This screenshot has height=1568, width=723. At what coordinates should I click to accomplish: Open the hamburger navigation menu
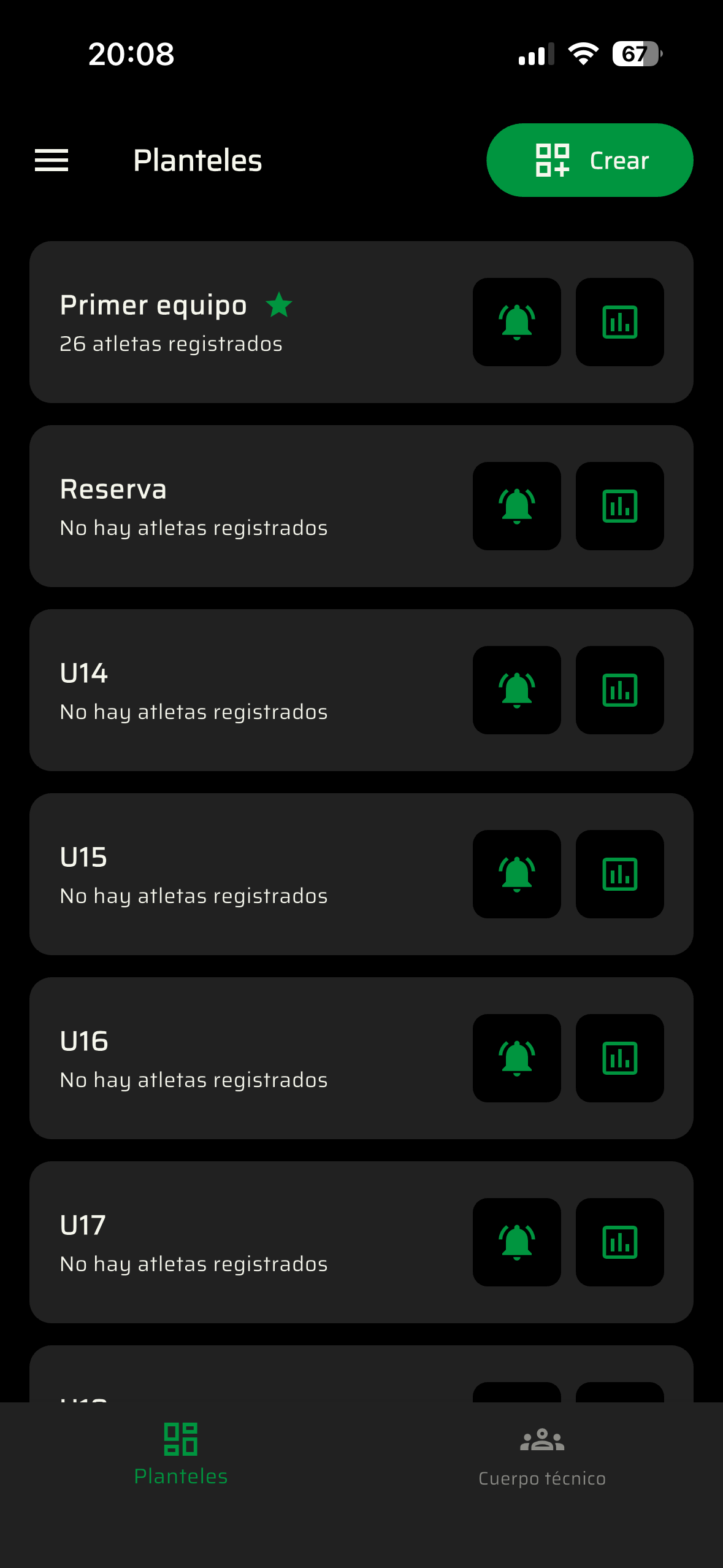pos(52,160)
